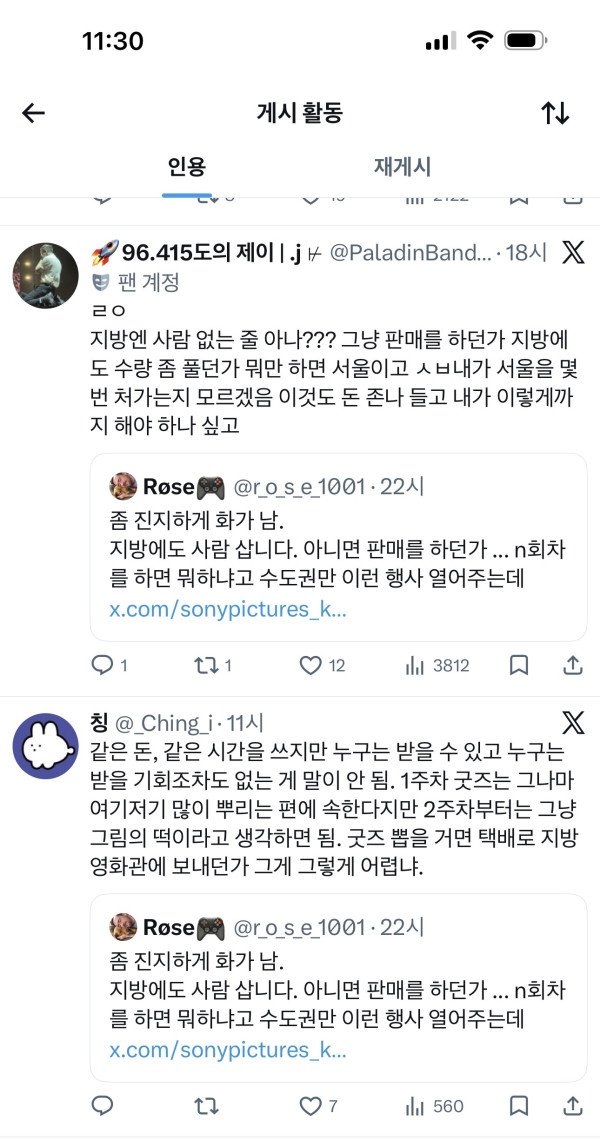Image resolution: width=600 pixels, height=1140 pixels.
Task: Open 96.415도의 제이 profile avatar
Action: (x=45, y=275)
